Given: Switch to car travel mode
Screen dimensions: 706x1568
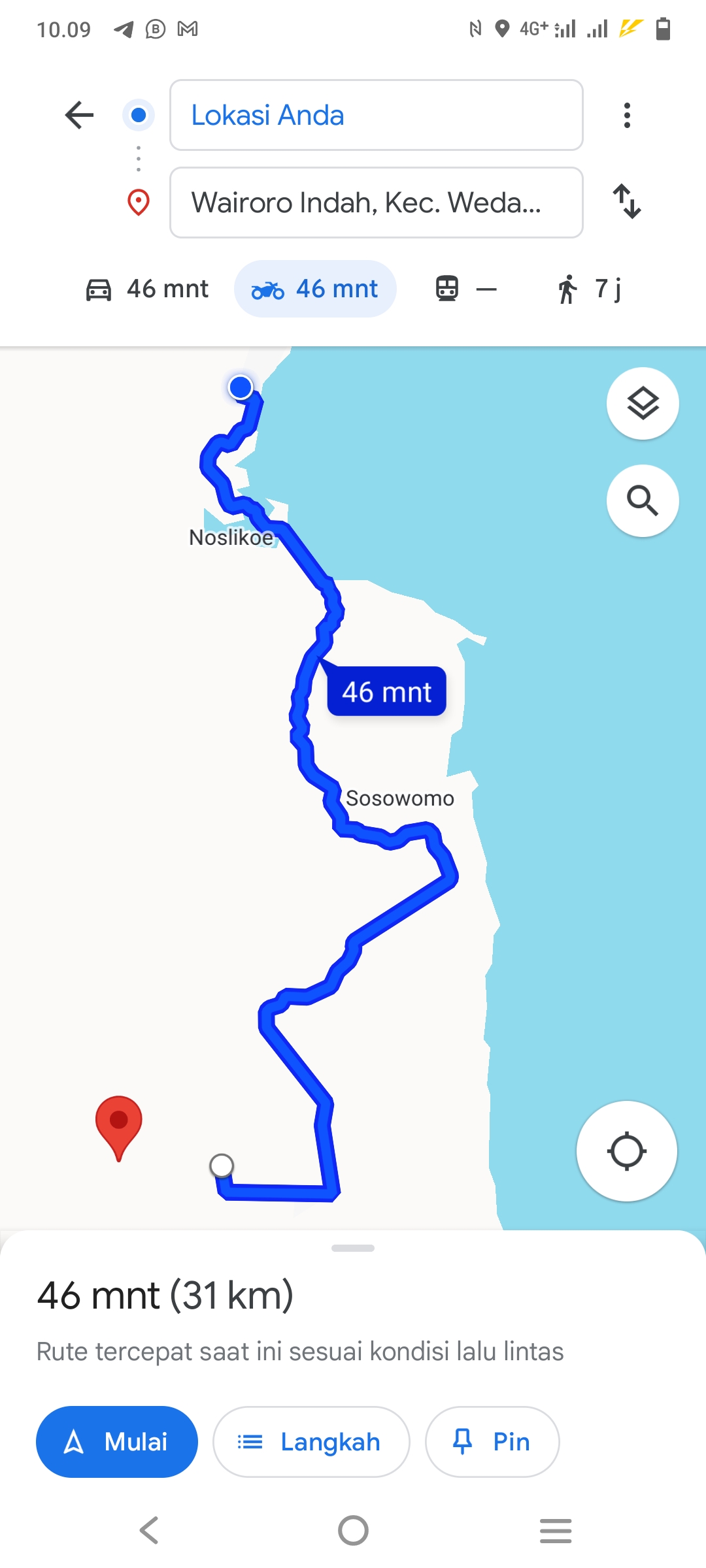Looking at the screenshot, I should click(147, 289).
